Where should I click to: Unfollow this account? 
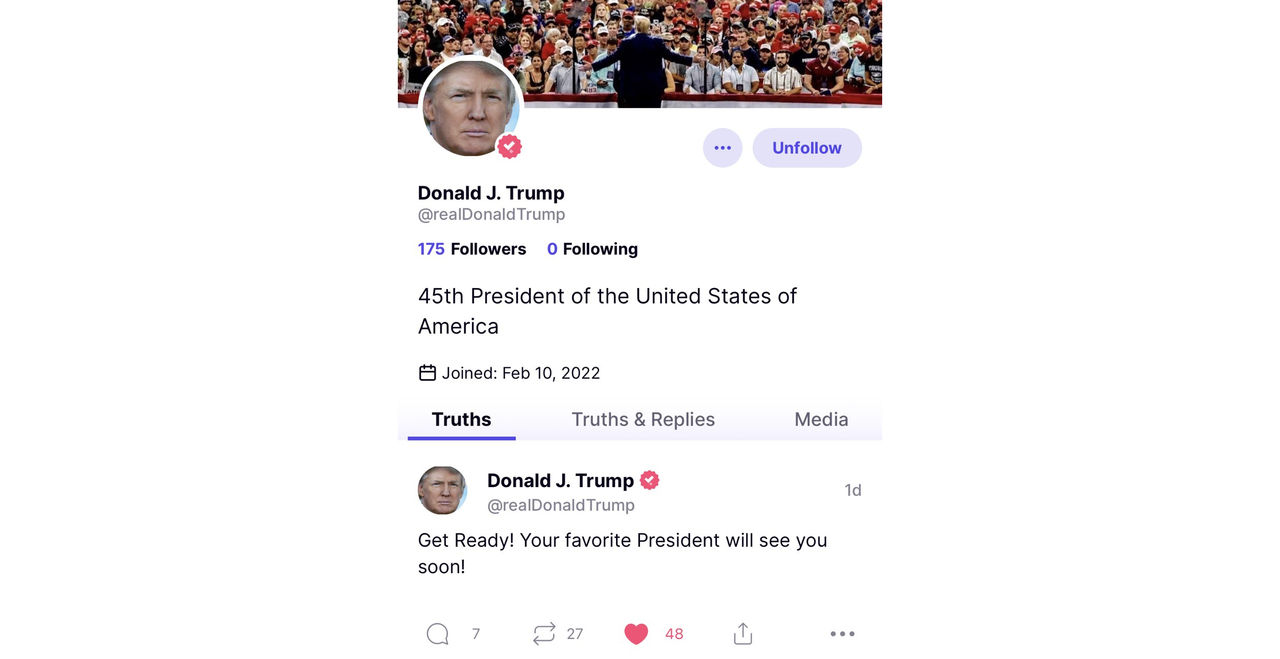tap(806, 148)
